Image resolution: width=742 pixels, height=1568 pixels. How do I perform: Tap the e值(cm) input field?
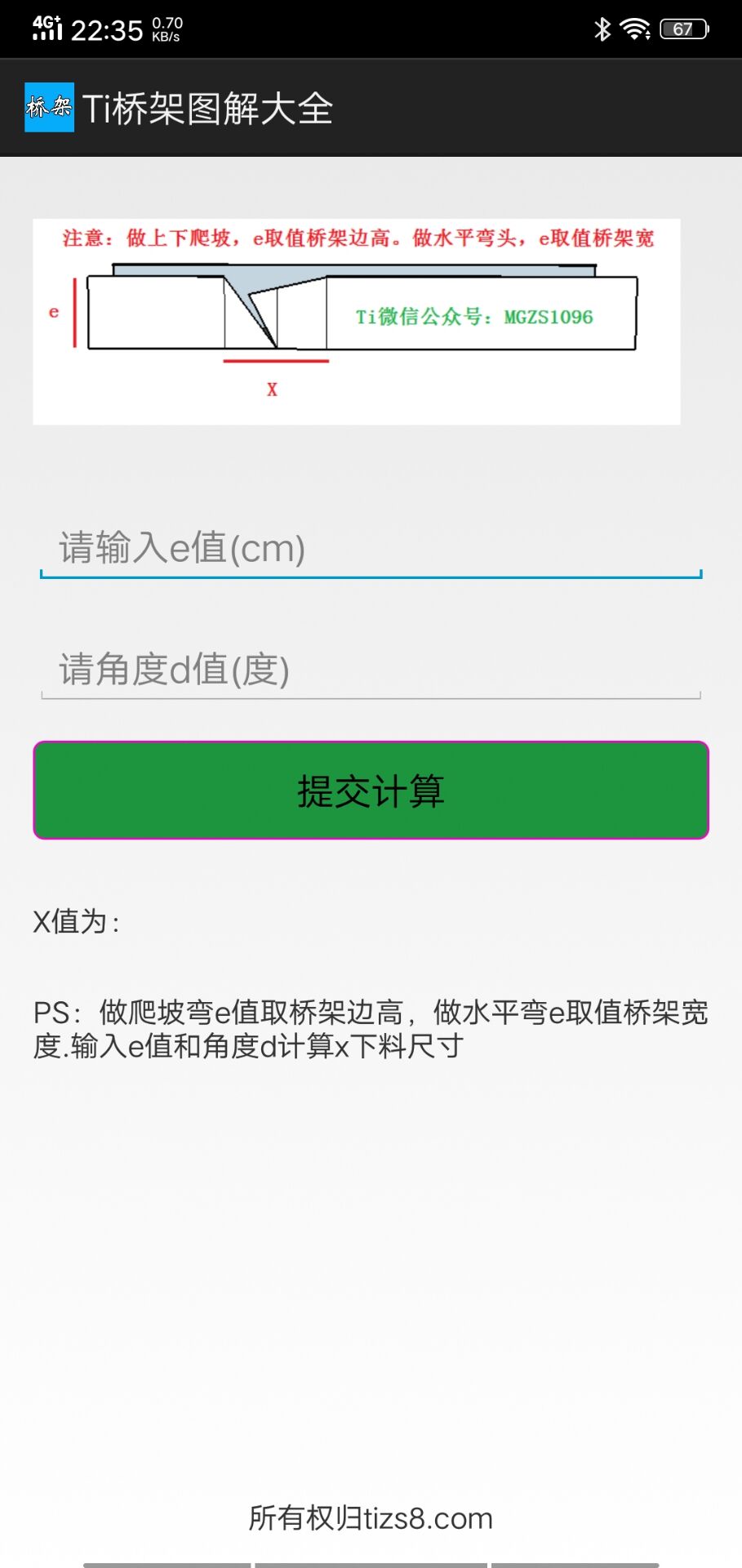point(371,548)
